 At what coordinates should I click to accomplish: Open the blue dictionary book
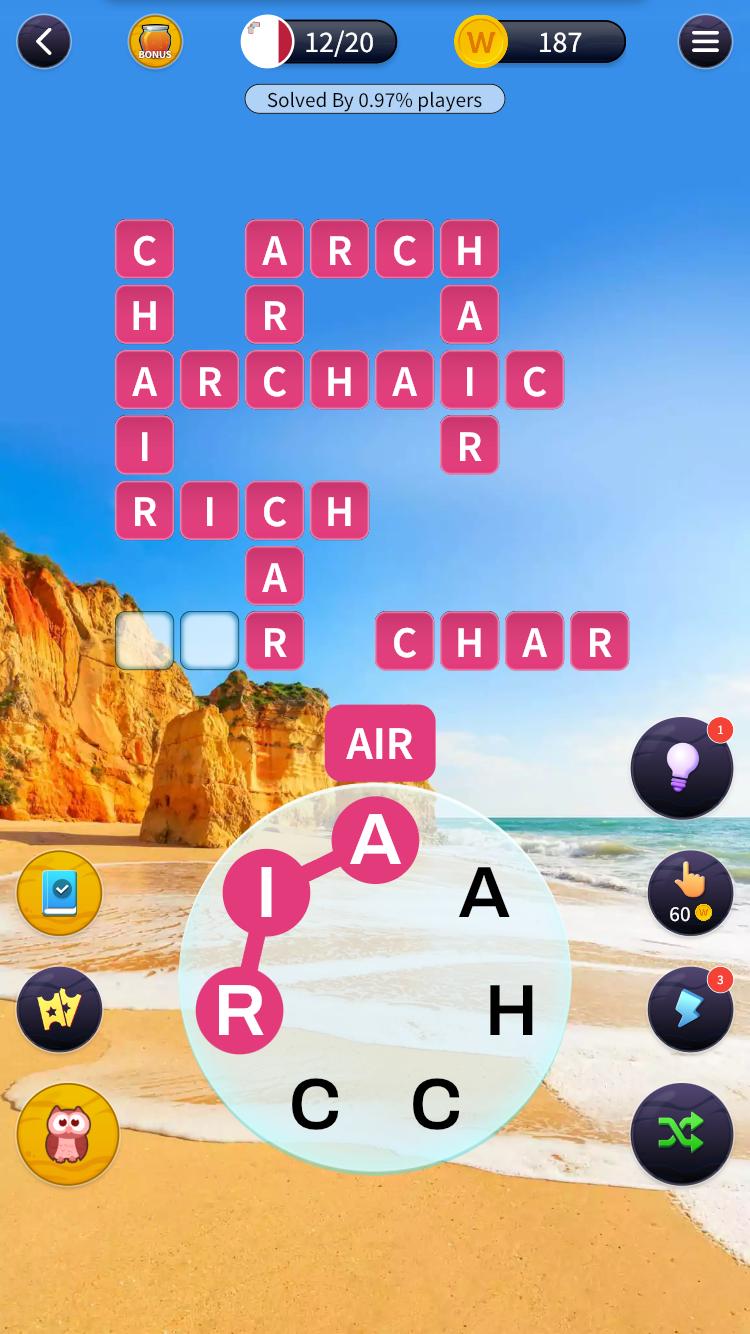pyautogui.click(x=60, y=893)
